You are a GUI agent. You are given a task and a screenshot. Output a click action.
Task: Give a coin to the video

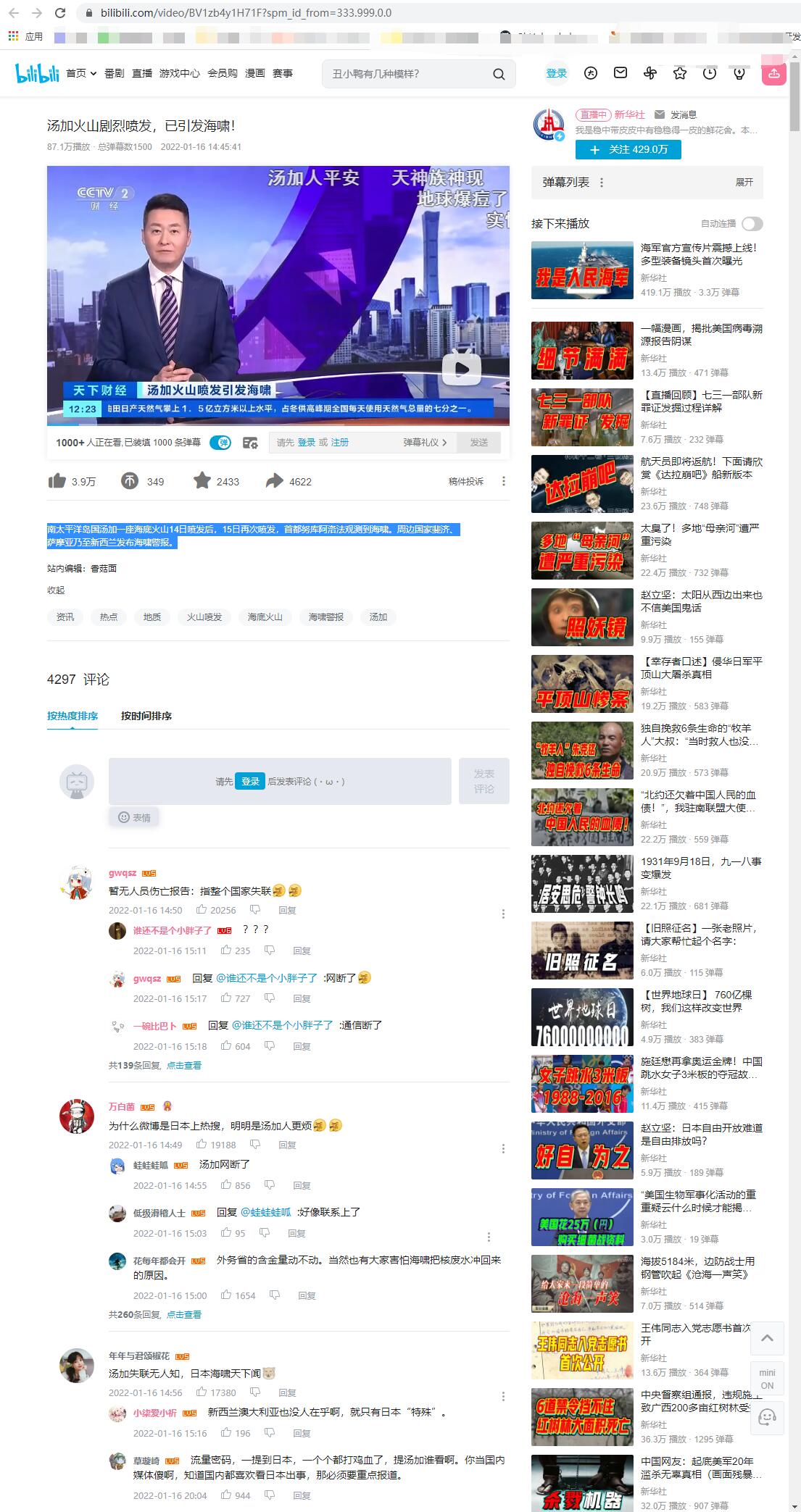tap(130, 481)
